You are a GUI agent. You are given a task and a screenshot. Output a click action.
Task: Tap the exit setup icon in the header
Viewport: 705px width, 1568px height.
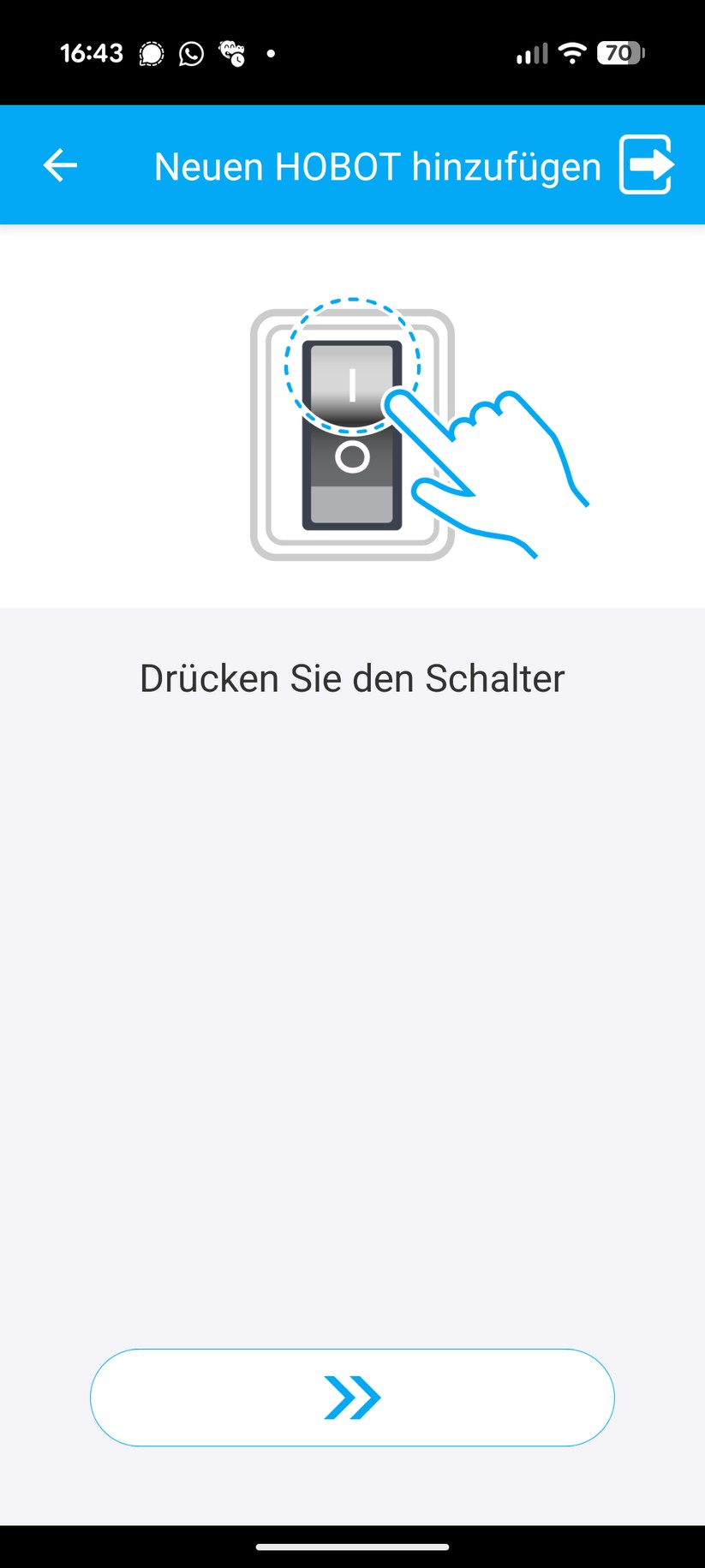point(647,164)
